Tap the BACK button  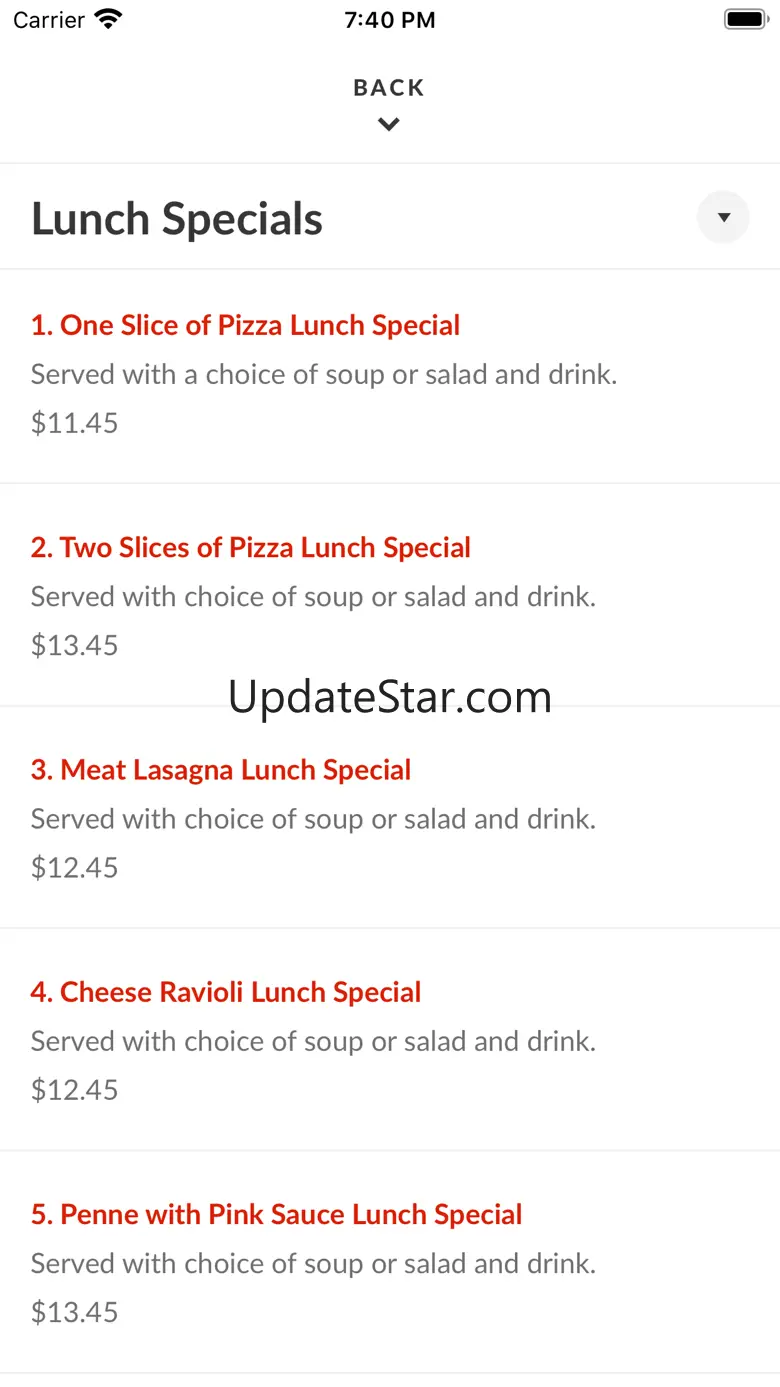(389, 101)
